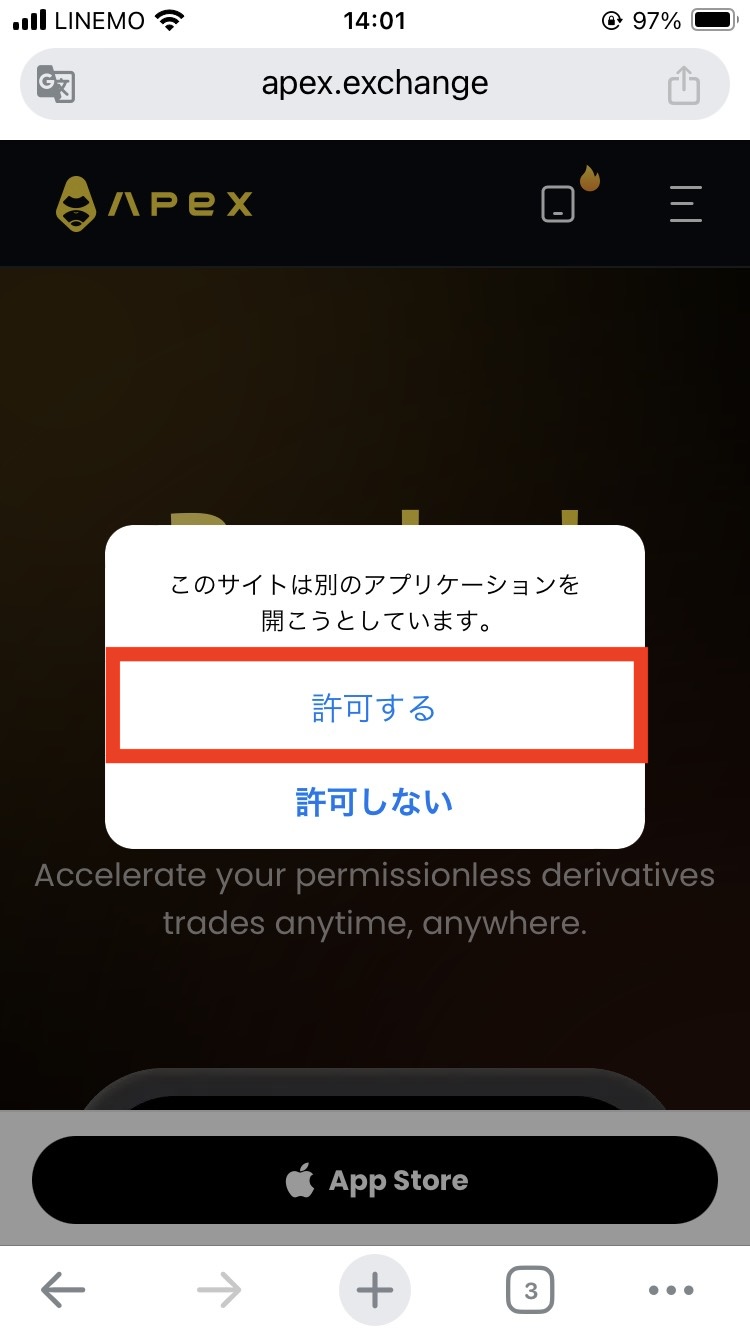750x1334 pixels.
Task: Share this page
Action: click(684, 84)
